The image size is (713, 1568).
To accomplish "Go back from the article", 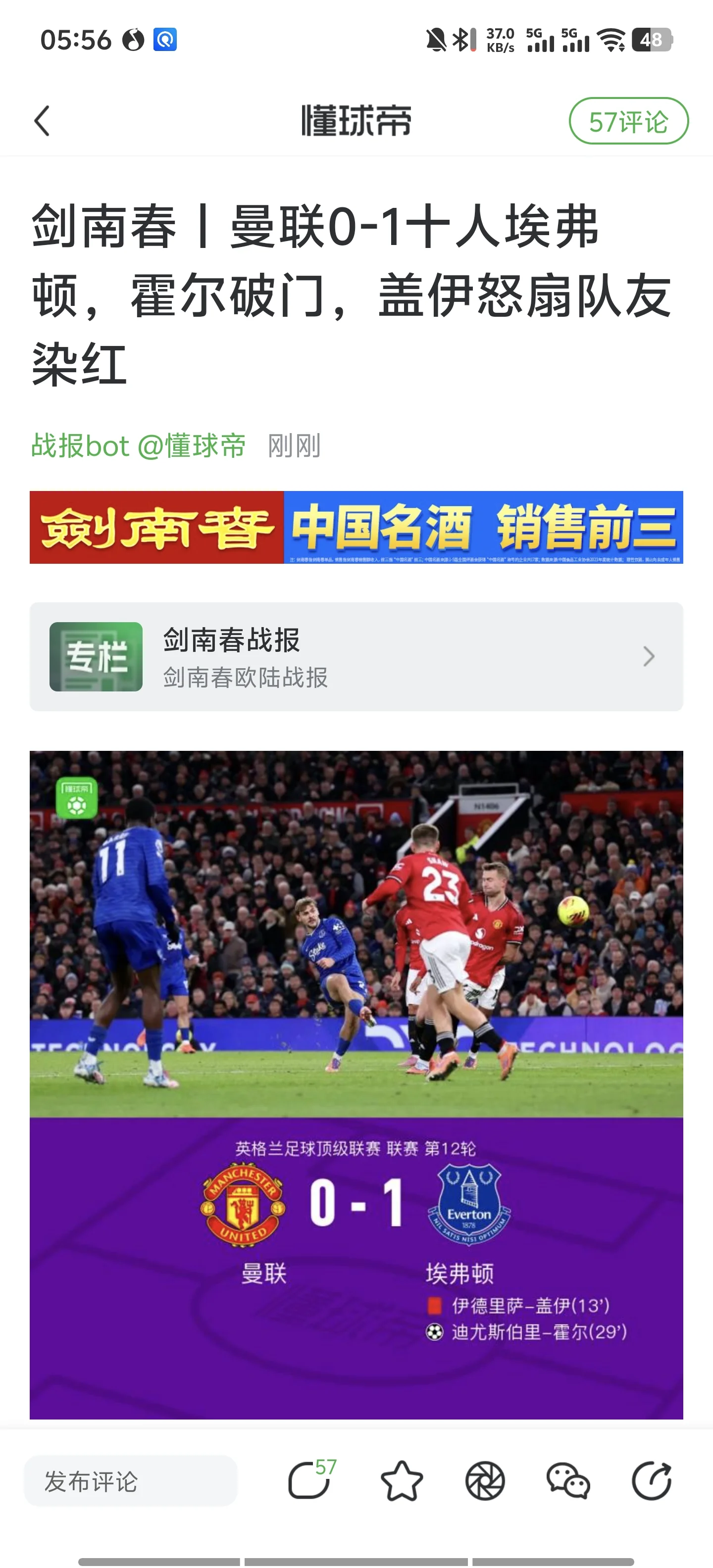I will pos(42,121).
